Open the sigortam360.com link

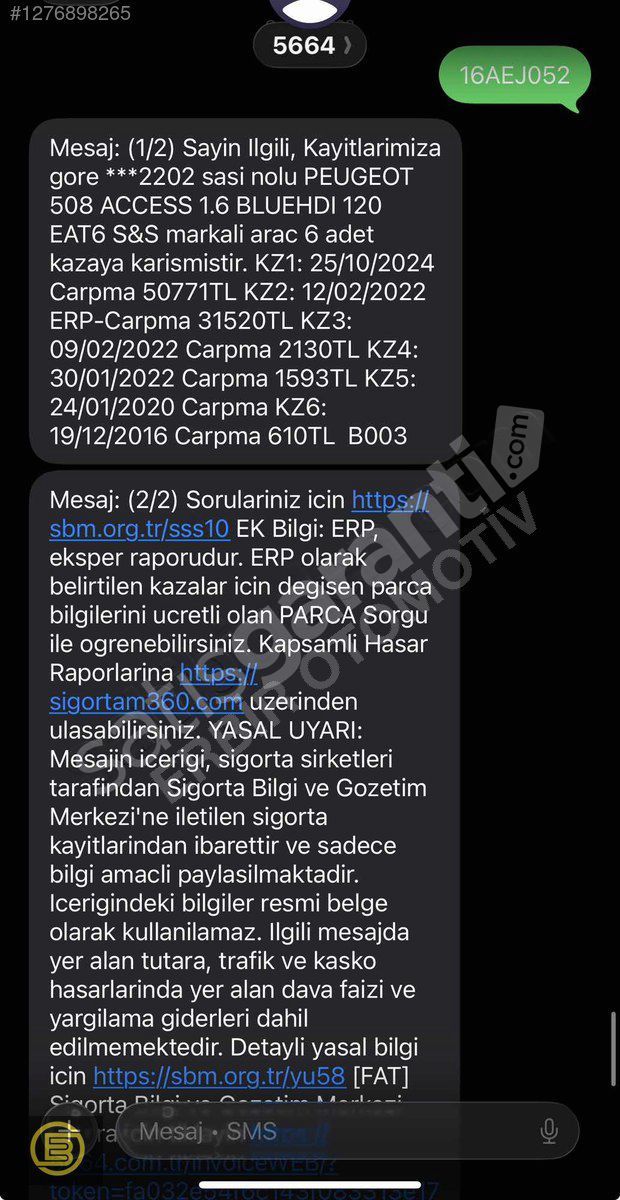tap(133, 702)
